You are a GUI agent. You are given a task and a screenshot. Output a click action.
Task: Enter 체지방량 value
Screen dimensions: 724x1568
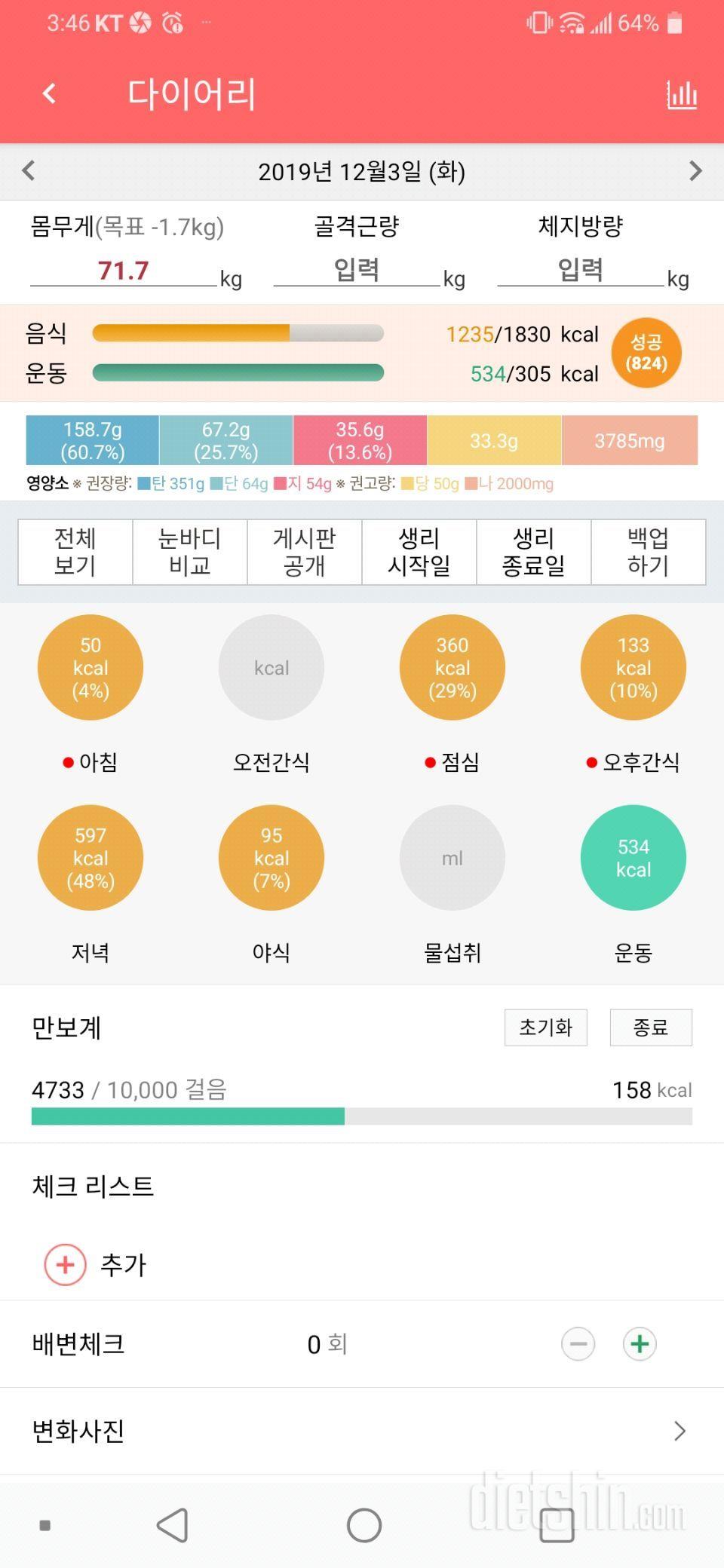[x=580, y=270]
